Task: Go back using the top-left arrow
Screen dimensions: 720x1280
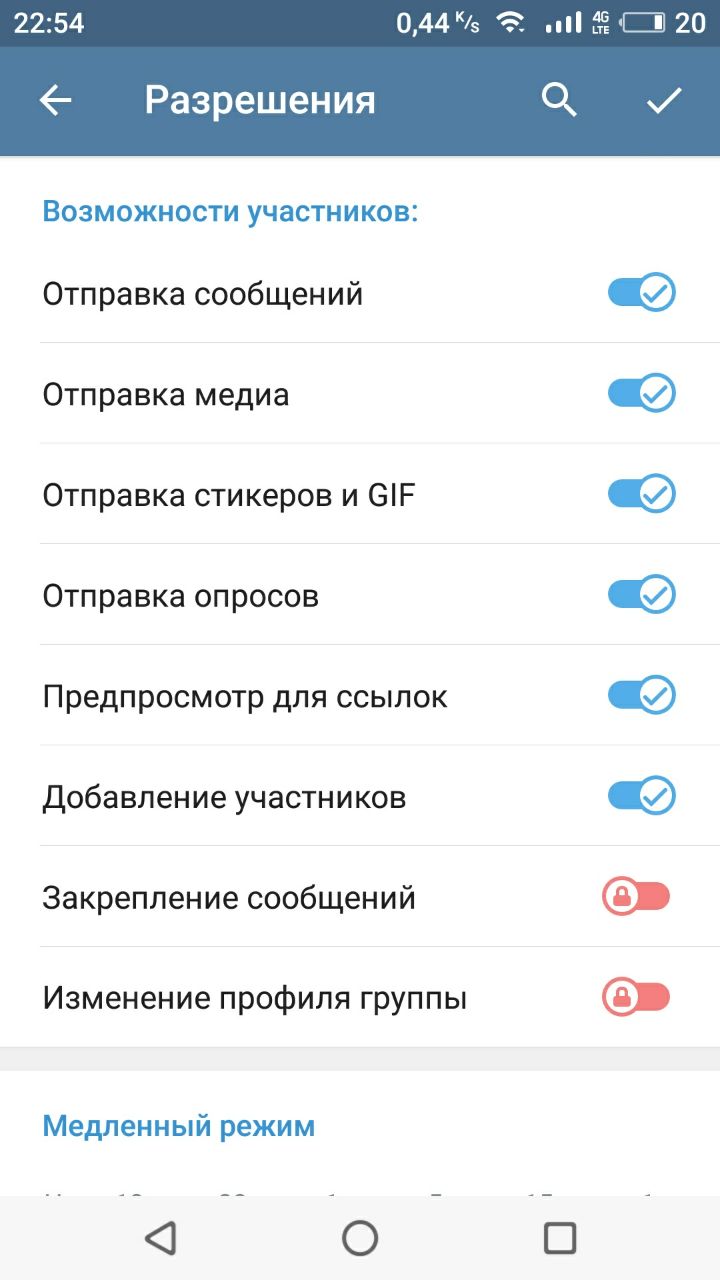Action: point(56,100)
